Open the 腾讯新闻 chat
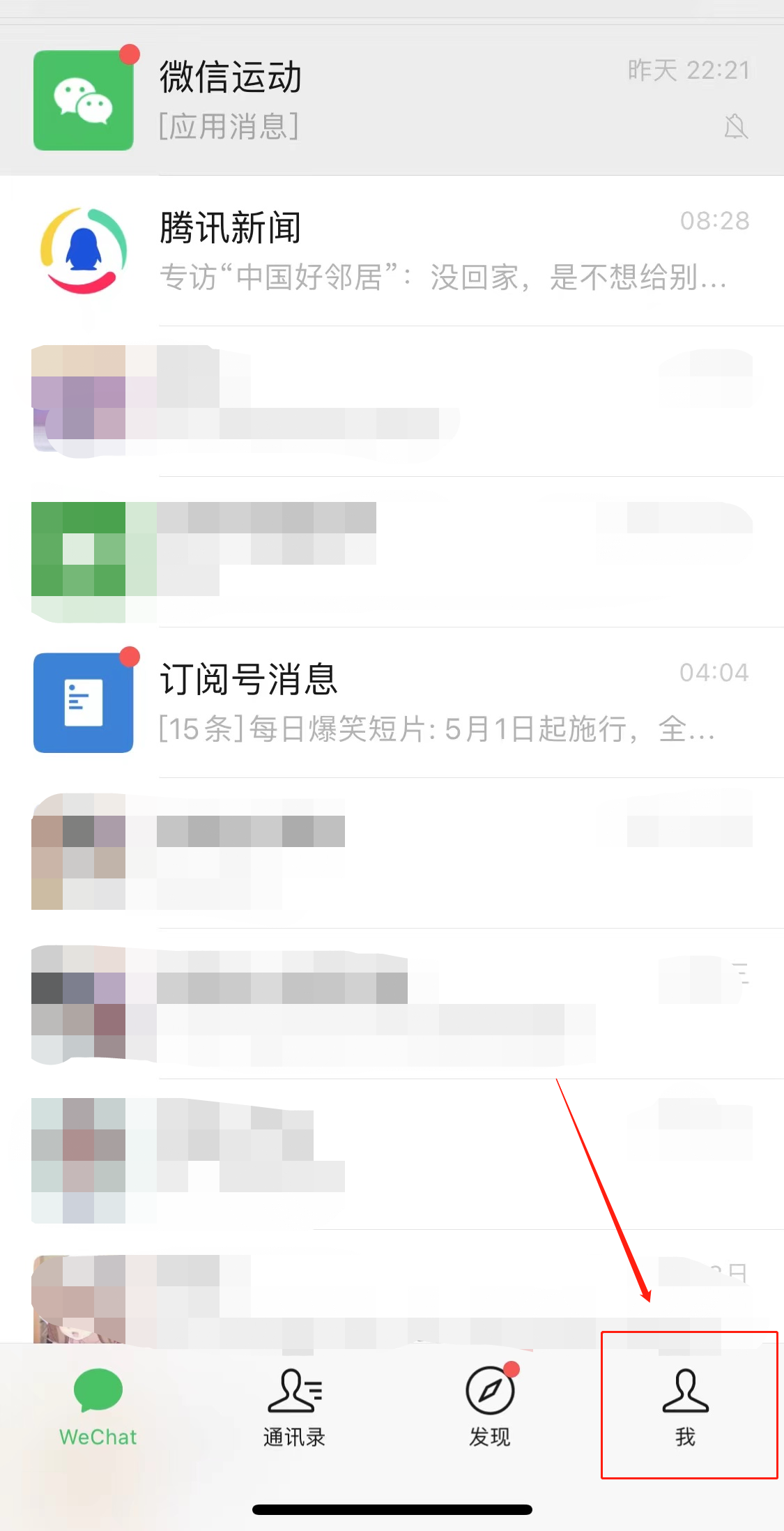Screen dimensions: 784x1531 (x=390, y=251)
